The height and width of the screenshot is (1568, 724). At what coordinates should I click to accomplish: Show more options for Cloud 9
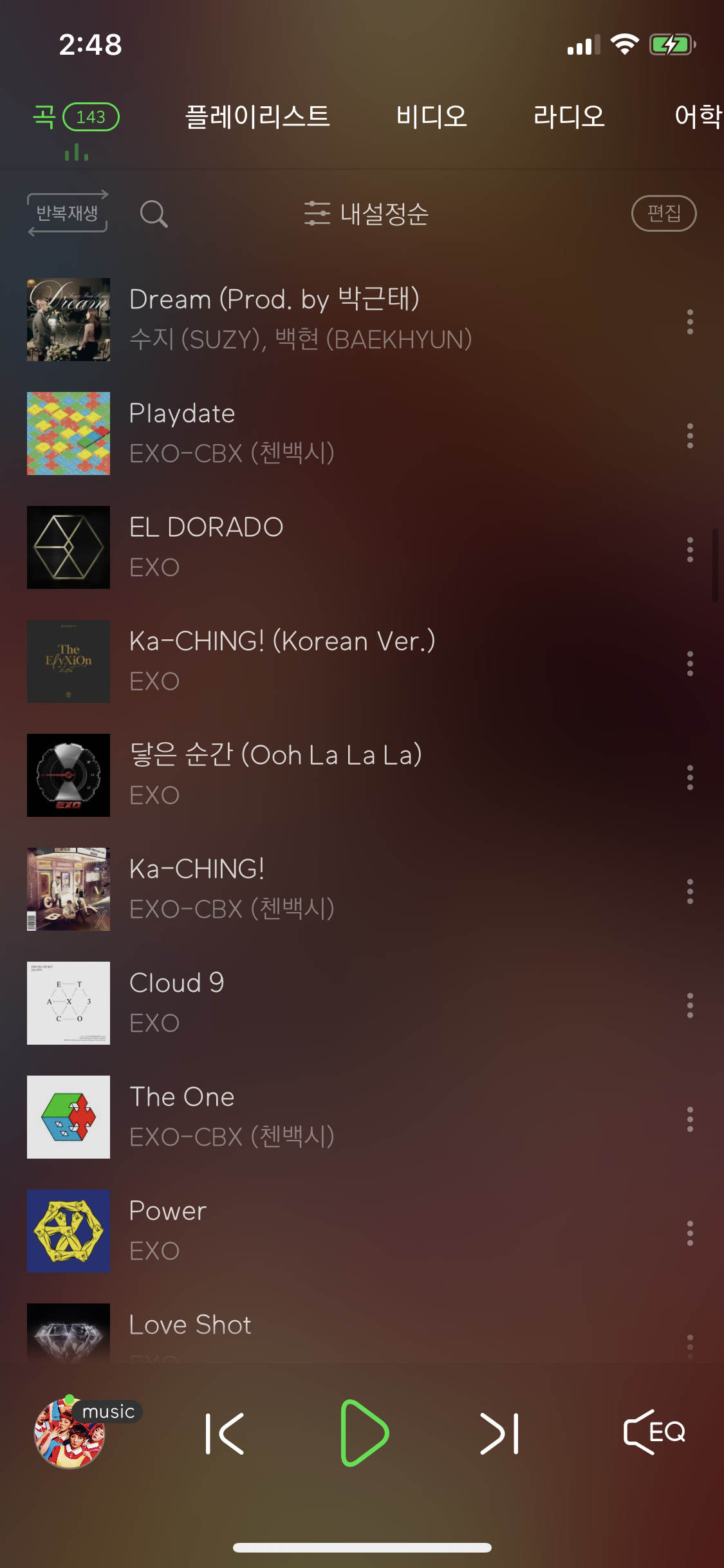[x=690, y=1005]
